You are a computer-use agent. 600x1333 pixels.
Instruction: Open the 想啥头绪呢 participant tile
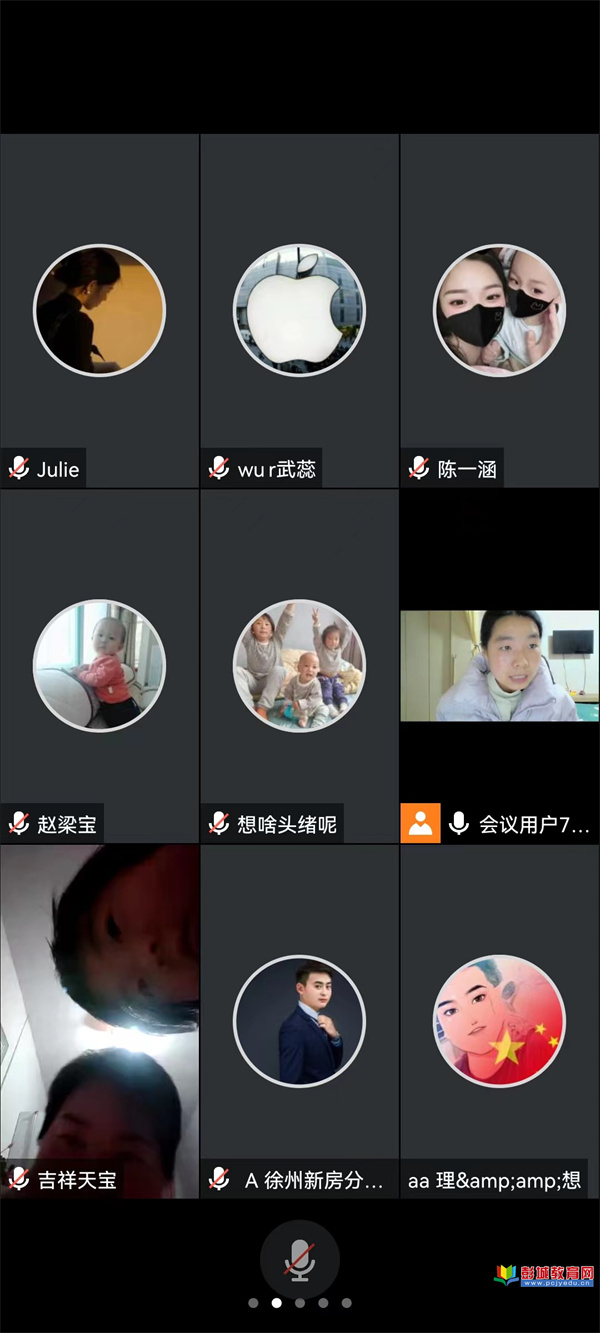coord(299,665)
